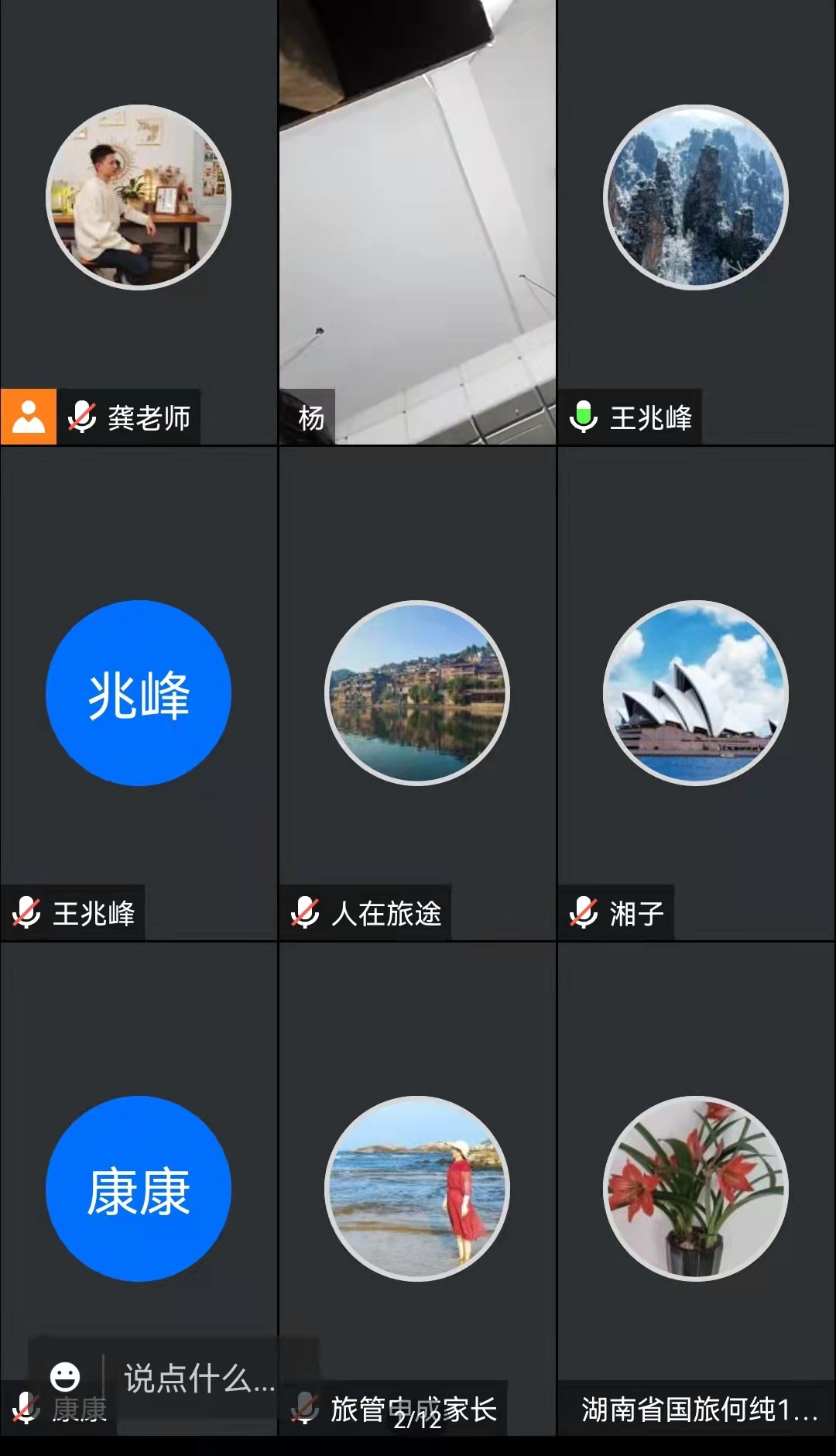Open 湖南省国旅何纯's tile with flower avatar
The width and height of the screenshot is (836, 1456).
point(696,1189)
